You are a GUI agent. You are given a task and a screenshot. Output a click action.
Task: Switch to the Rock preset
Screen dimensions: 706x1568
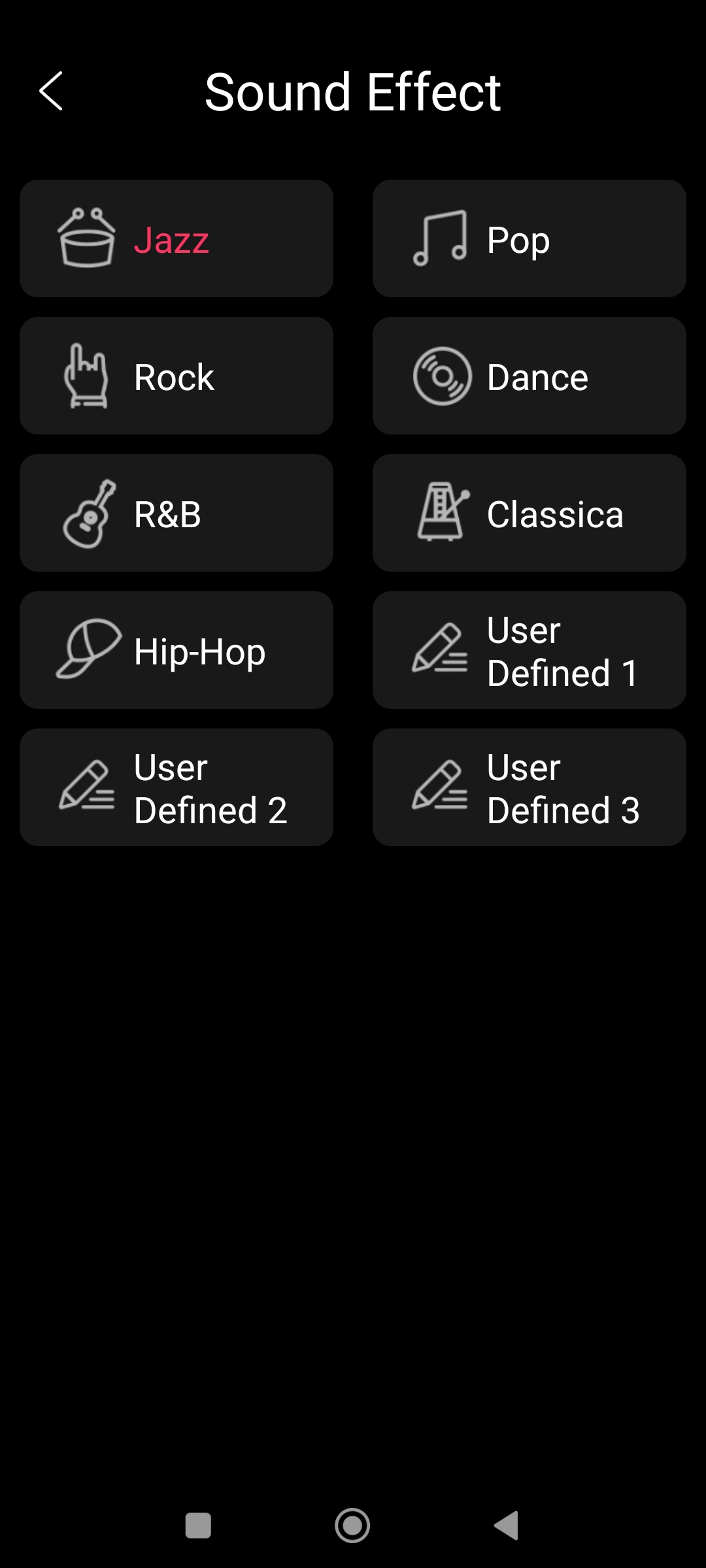coord(176,376)
